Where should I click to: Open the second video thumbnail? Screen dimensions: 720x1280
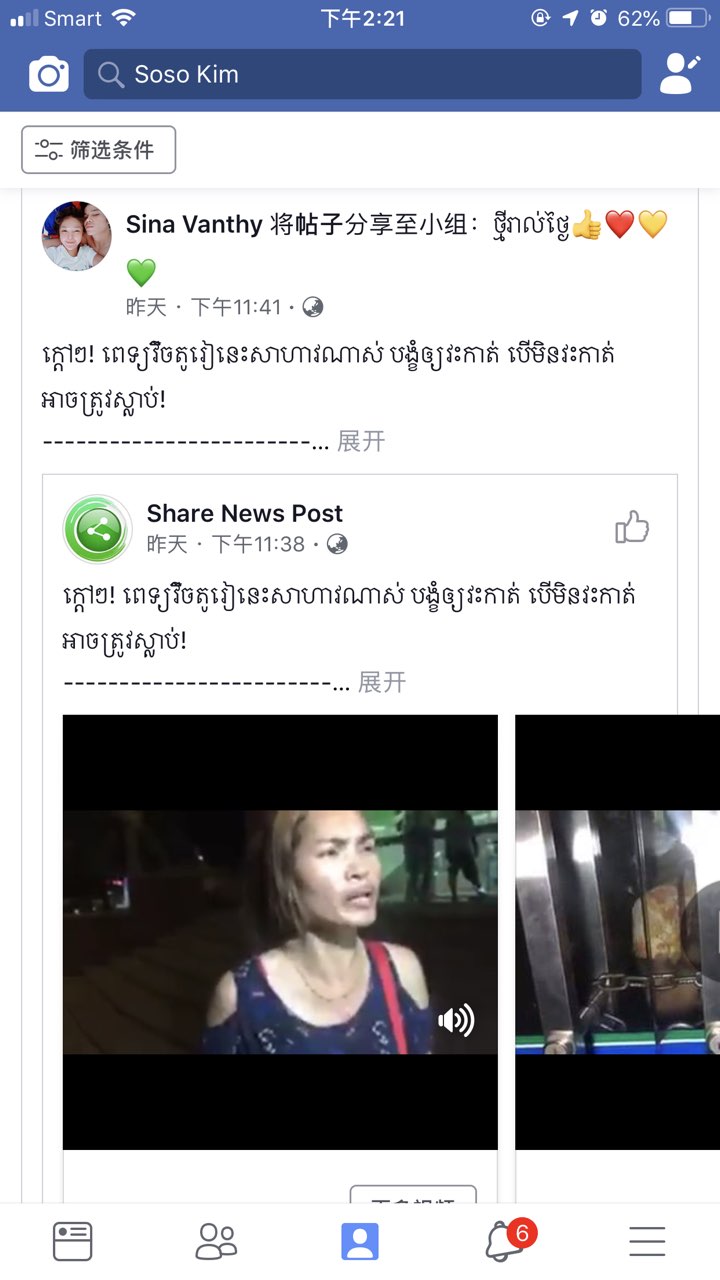pos(618,930)
